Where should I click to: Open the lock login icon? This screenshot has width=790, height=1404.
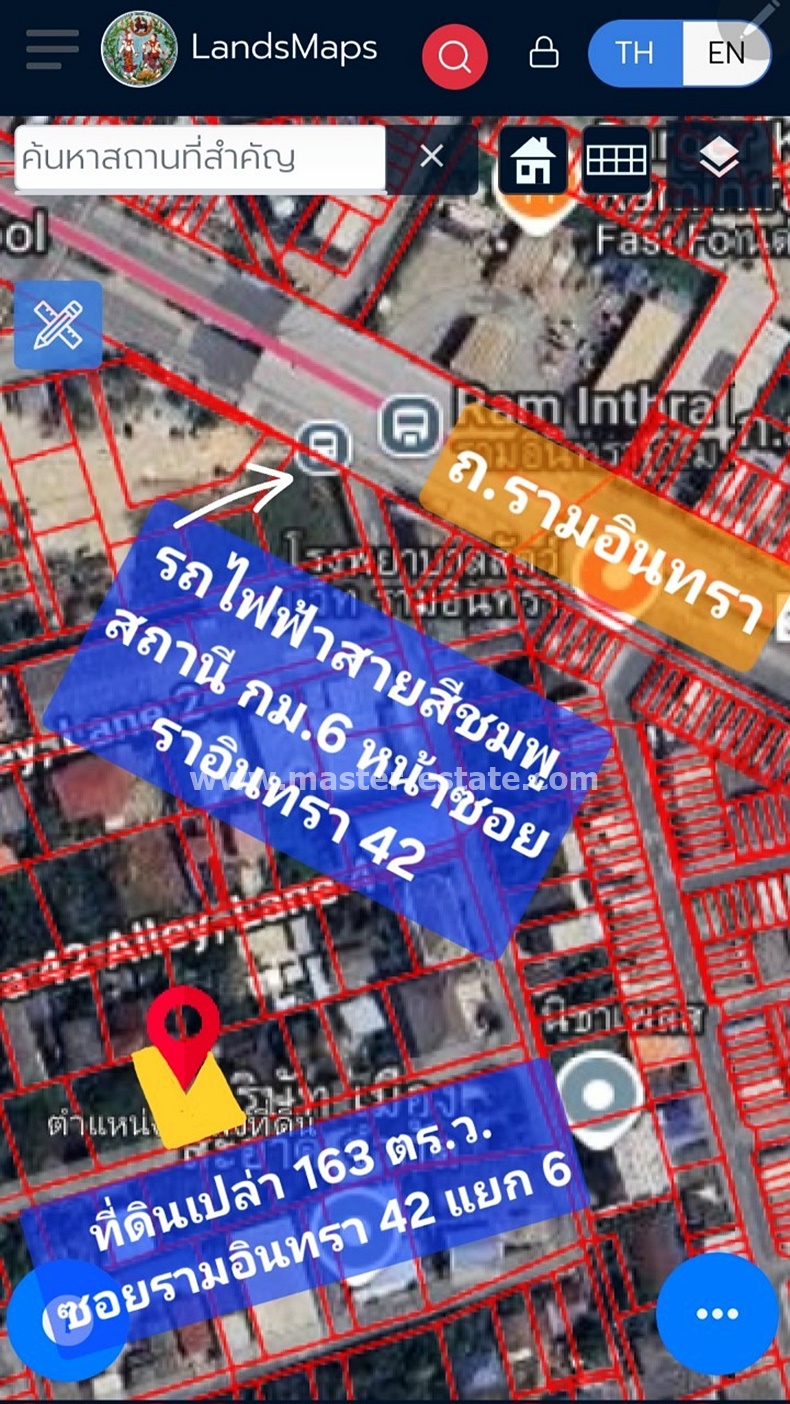click(544, 52)
